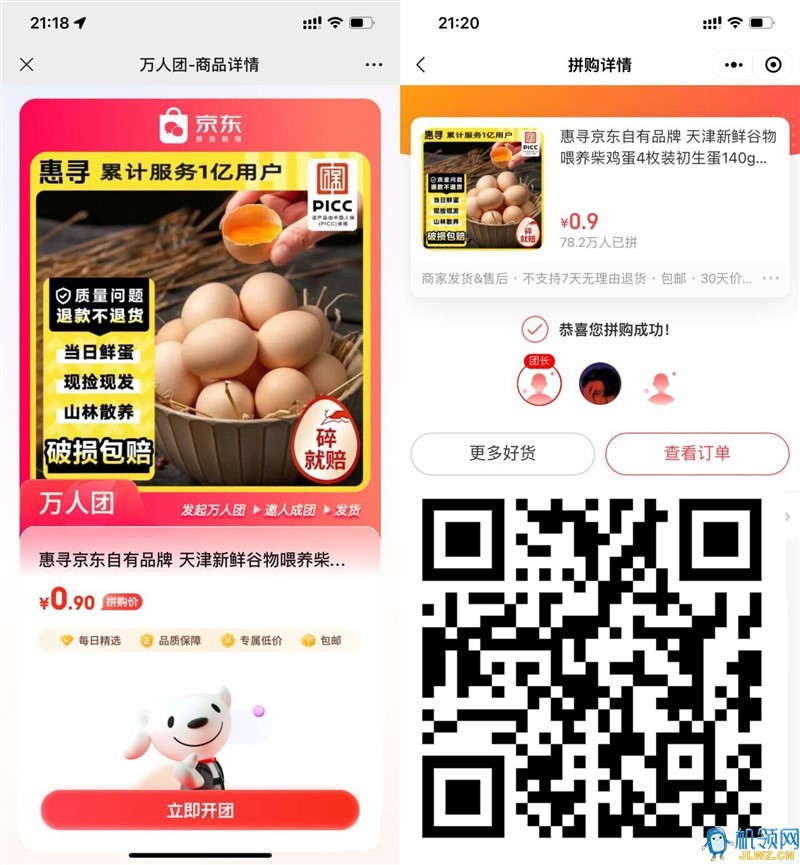The image size is (800, 865).
Task: Expand the seller service info dots
Action: coord(770,278)
